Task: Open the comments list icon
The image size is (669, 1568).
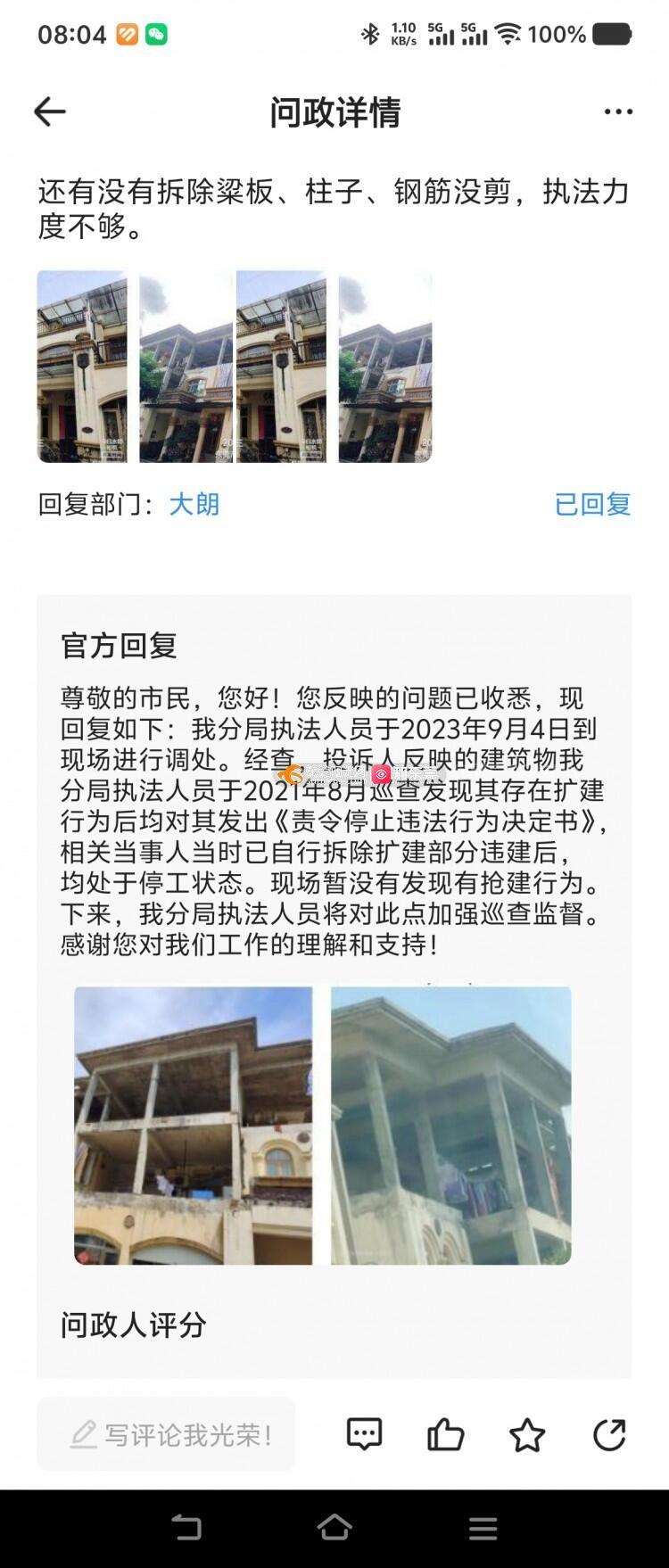Action: (364, 1434)
